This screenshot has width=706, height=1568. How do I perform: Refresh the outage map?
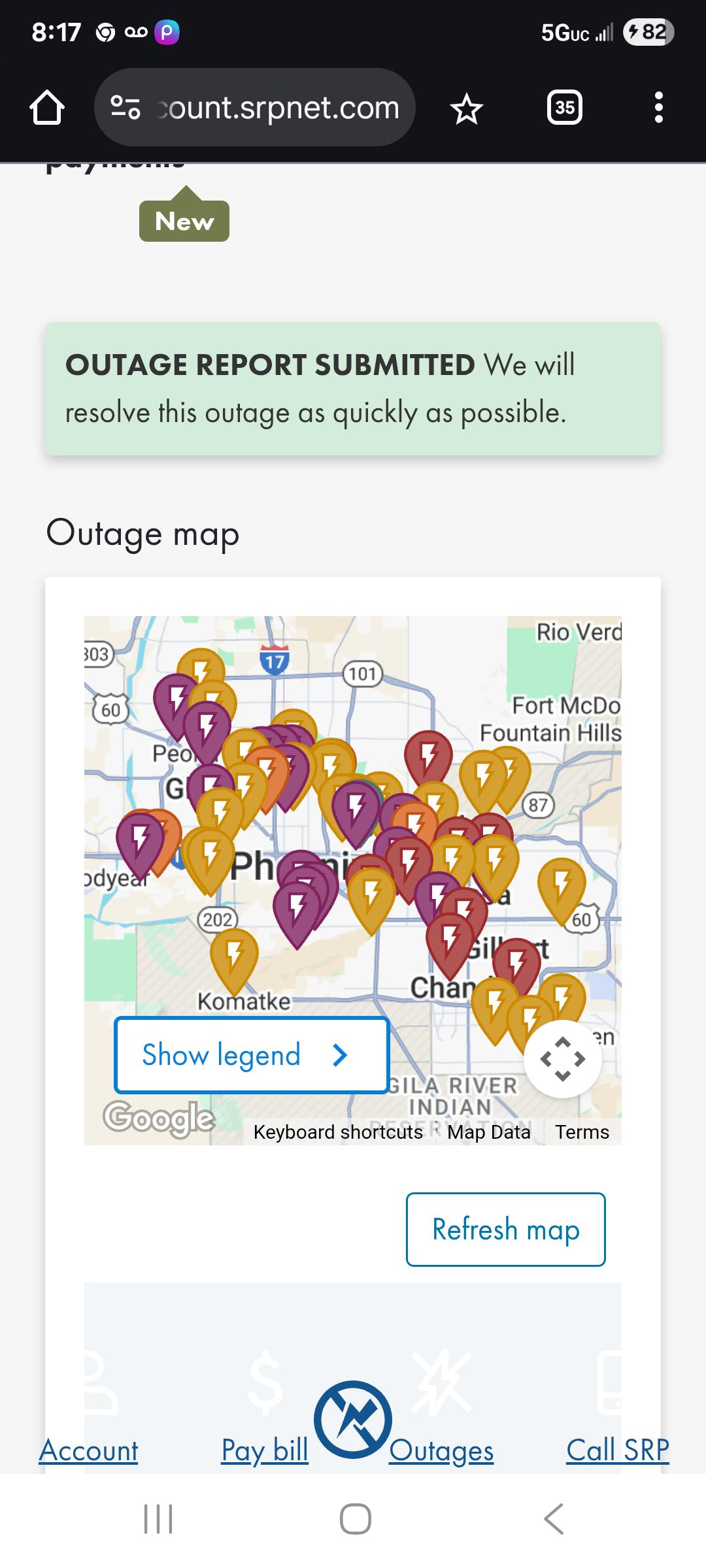[x=506, y=1230]
